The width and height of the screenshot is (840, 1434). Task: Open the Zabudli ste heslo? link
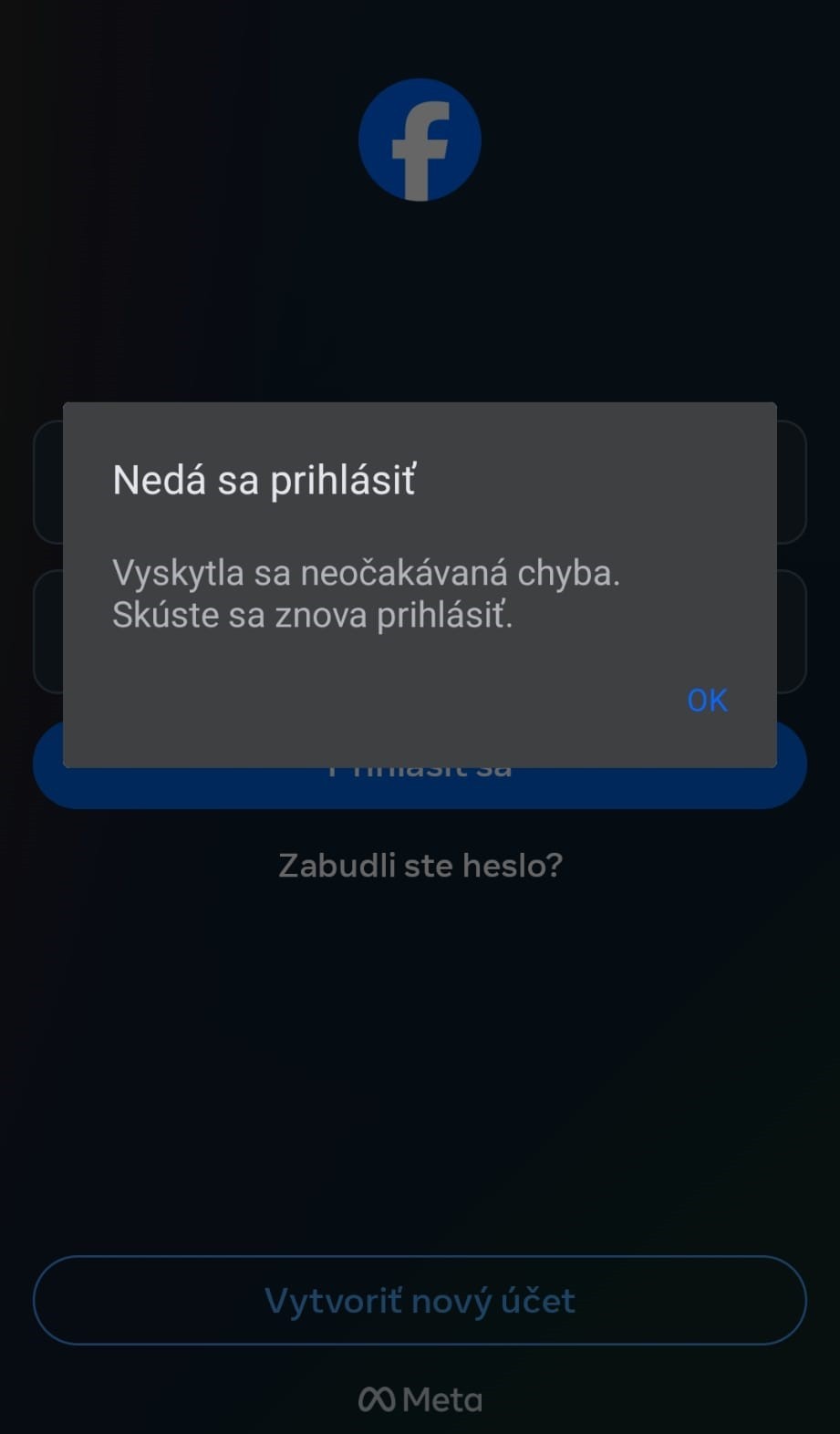[x=420, y=865]
